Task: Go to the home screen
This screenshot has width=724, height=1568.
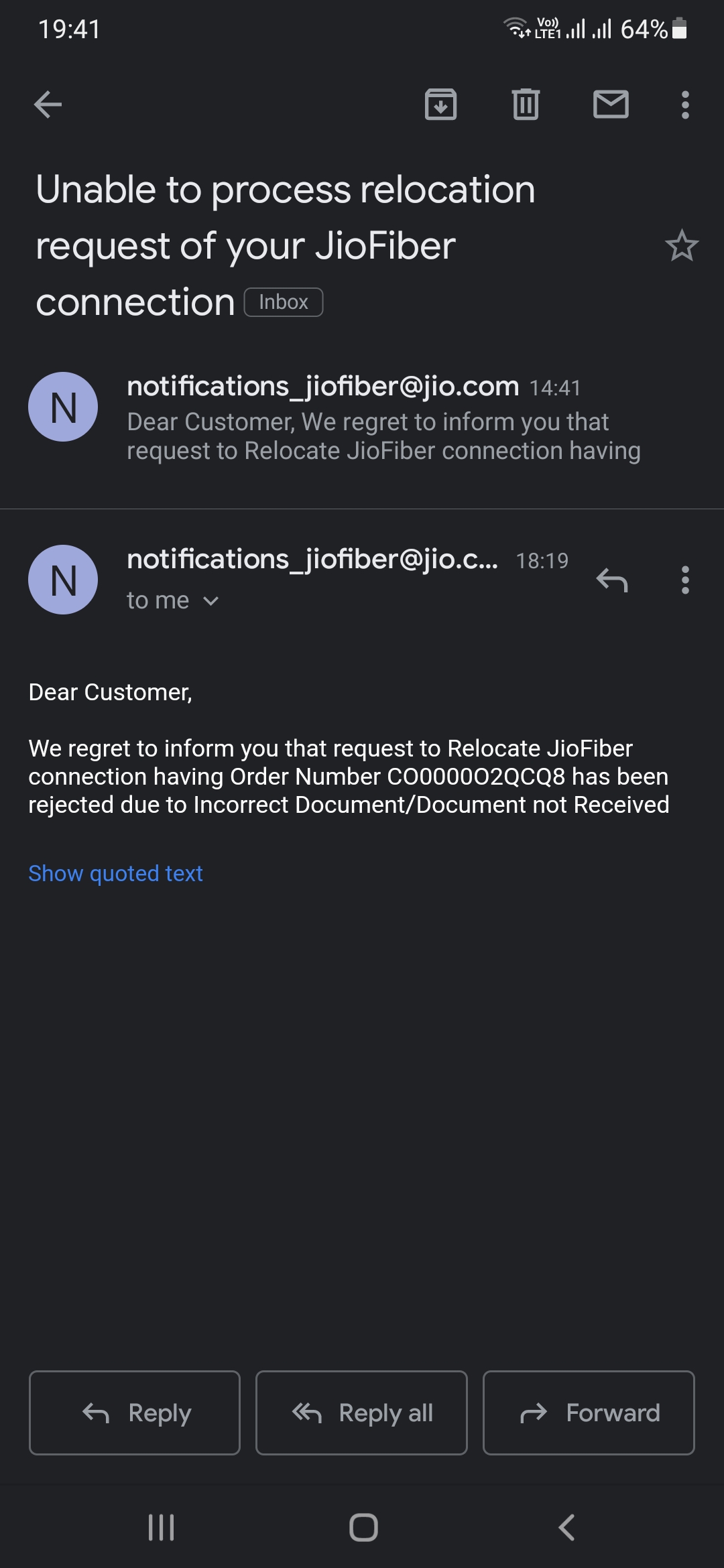Action: pyautogui.click(x=363, y=1528)
